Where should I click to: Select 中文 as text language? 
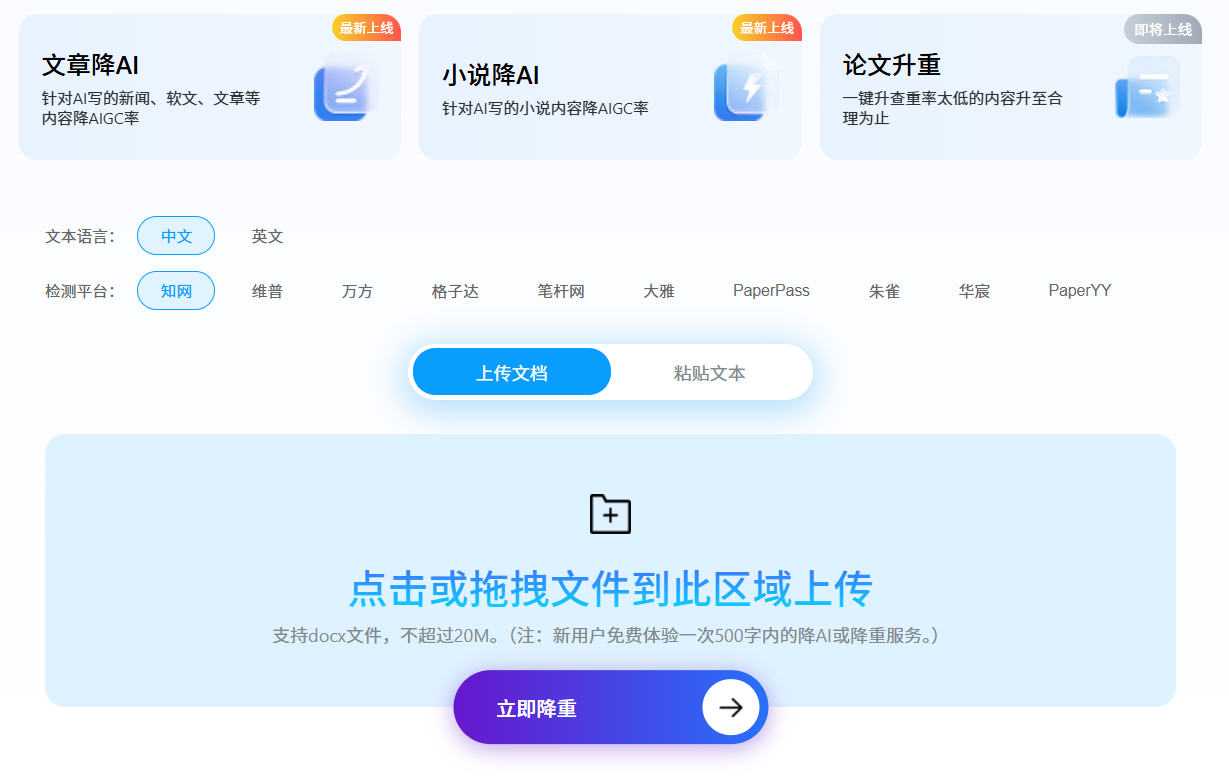pos(176,236)
